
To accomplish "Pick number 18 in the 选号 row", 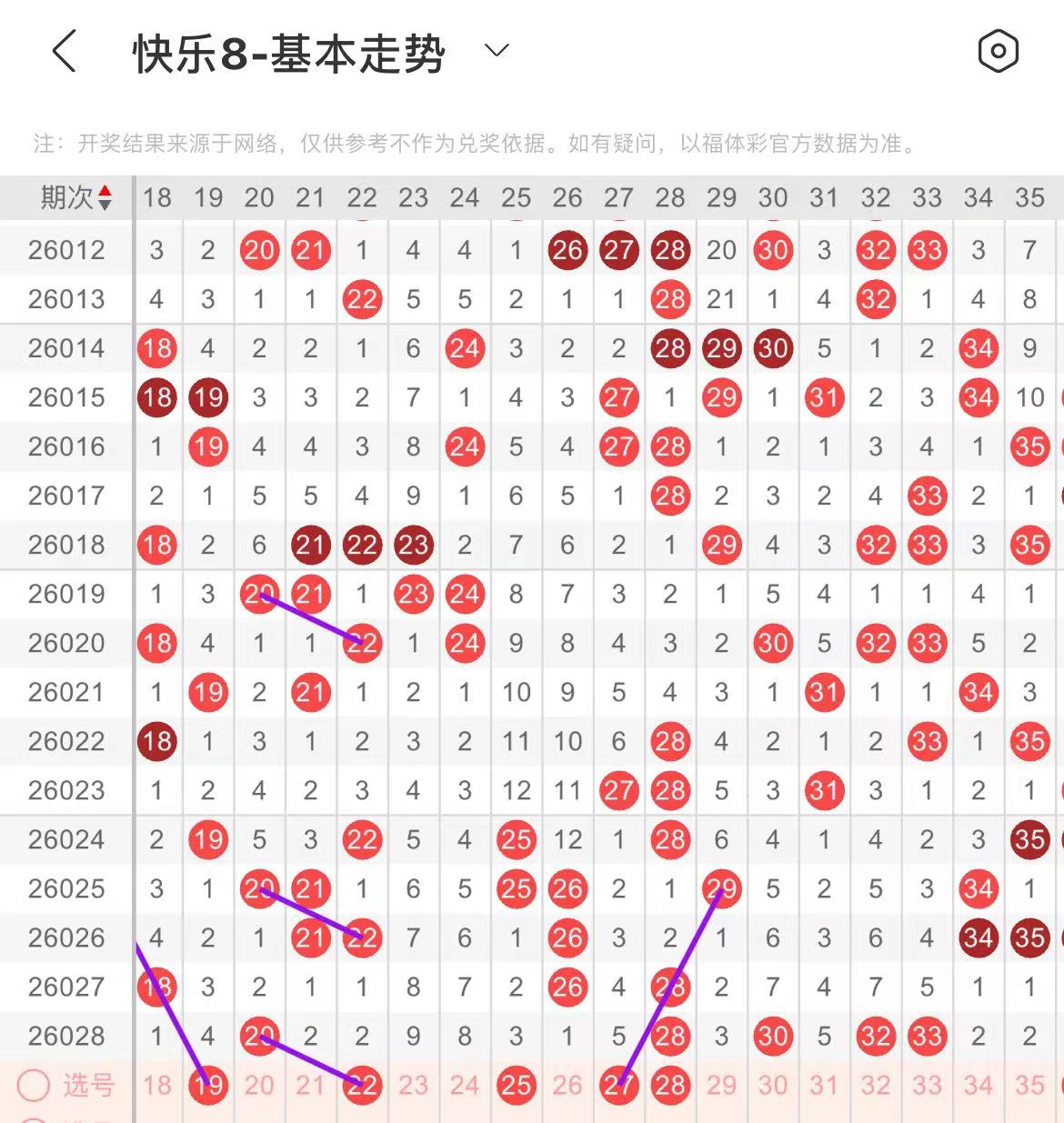I will tap(156, 1085).
